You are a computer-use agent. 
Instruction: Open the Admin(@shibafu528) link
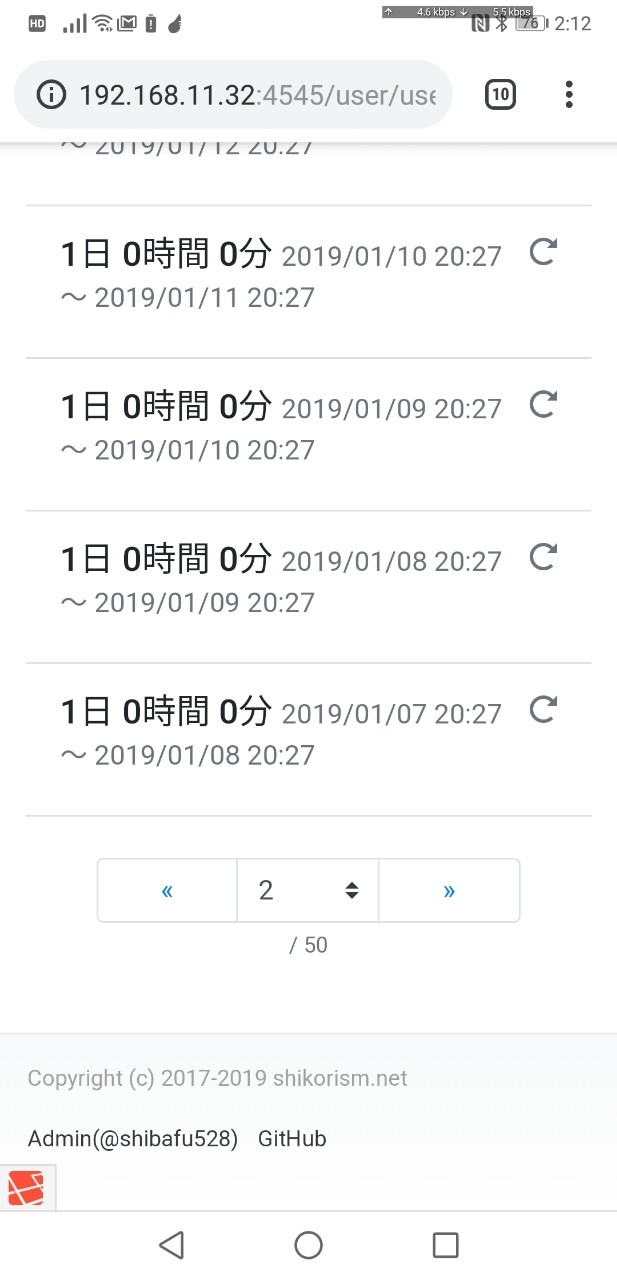tap(133, 1138)
